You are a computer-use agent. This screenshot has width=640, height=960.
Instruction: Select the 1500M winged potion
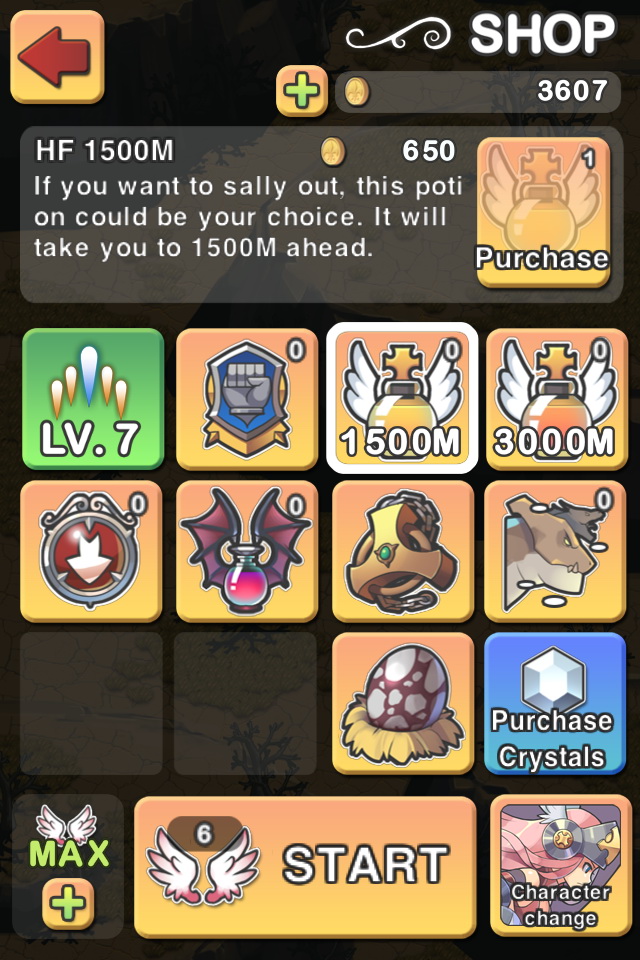402,400
